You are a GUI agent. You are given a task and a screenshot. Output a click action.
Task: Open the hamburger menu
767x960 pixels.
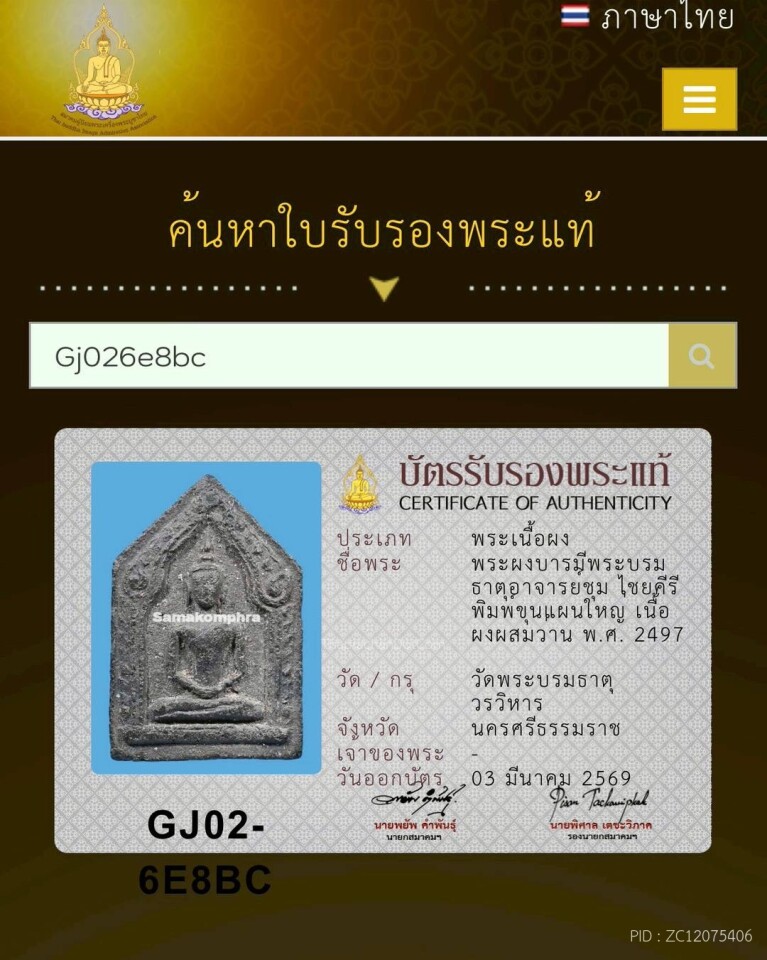click(x=699, y=99)
